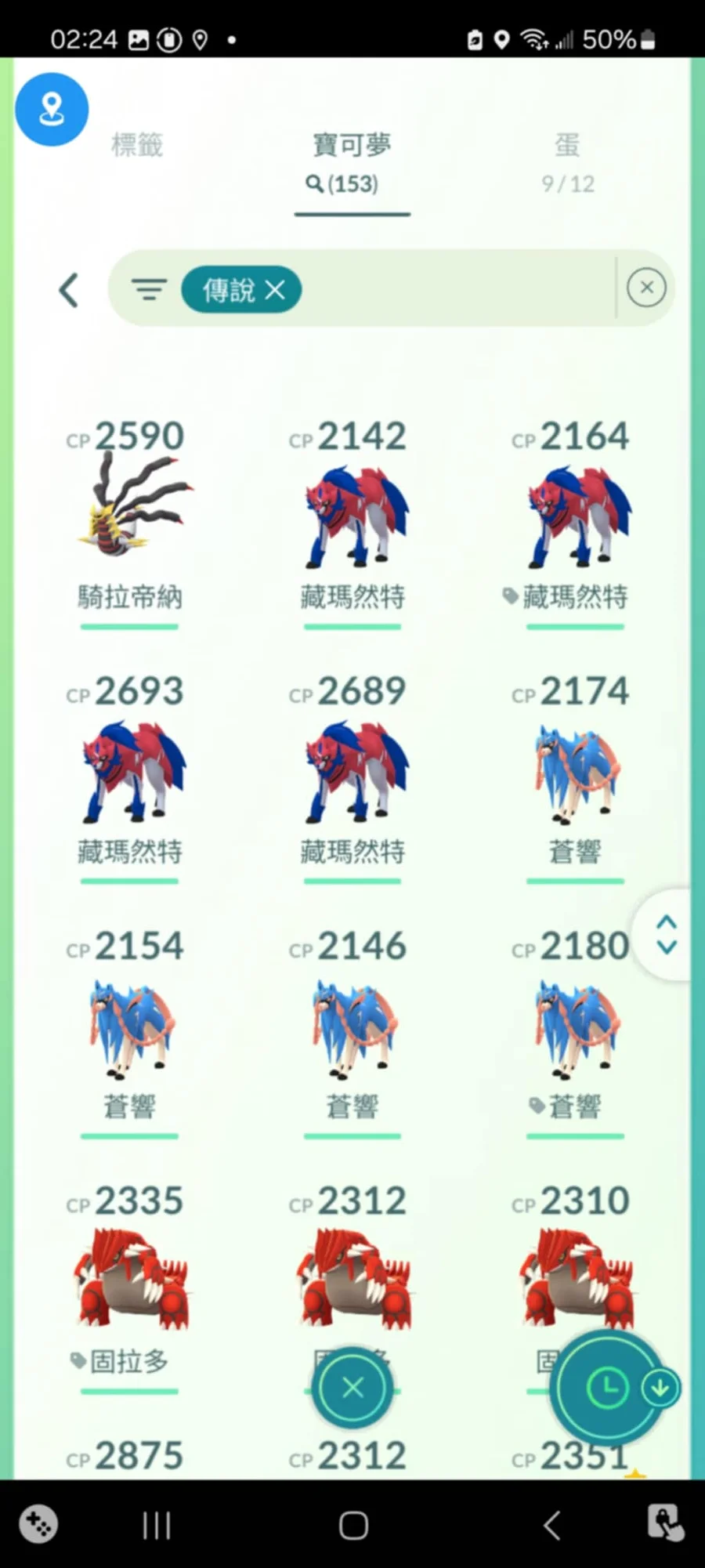The image size is (705, 1568).
Task: Open 藏瑪然特 with CP 2693
Action: [x=130, y=770]
